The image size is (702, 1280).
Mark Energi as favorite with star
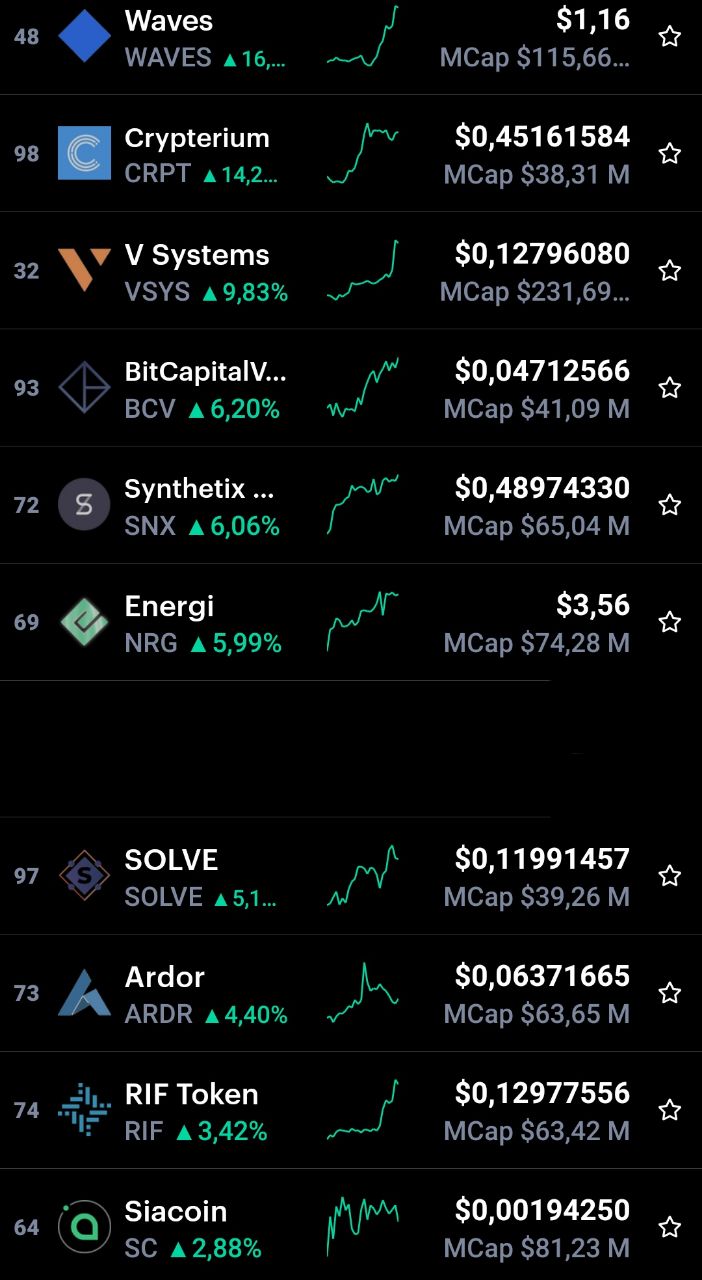pyautogui.click(x=670, y=622)
